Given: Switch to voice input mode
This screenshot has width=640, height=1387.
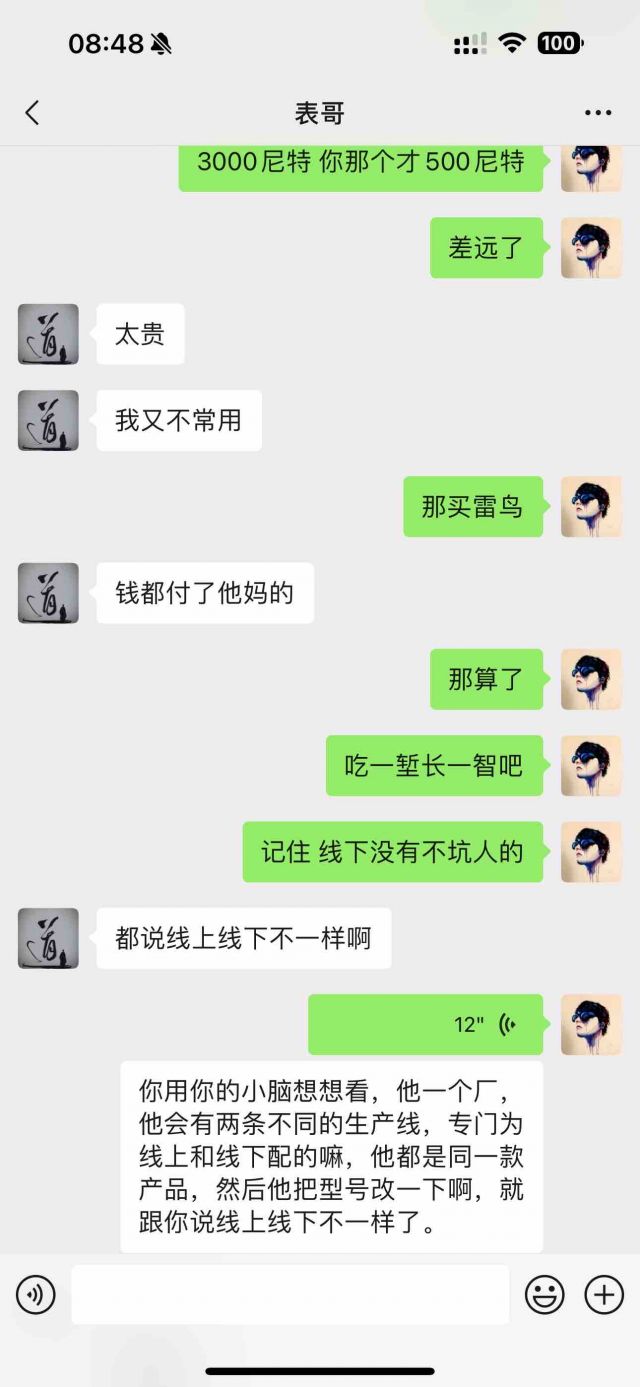Looking at the screenshot, I should pyautogui.click(x=36, y=1295).
